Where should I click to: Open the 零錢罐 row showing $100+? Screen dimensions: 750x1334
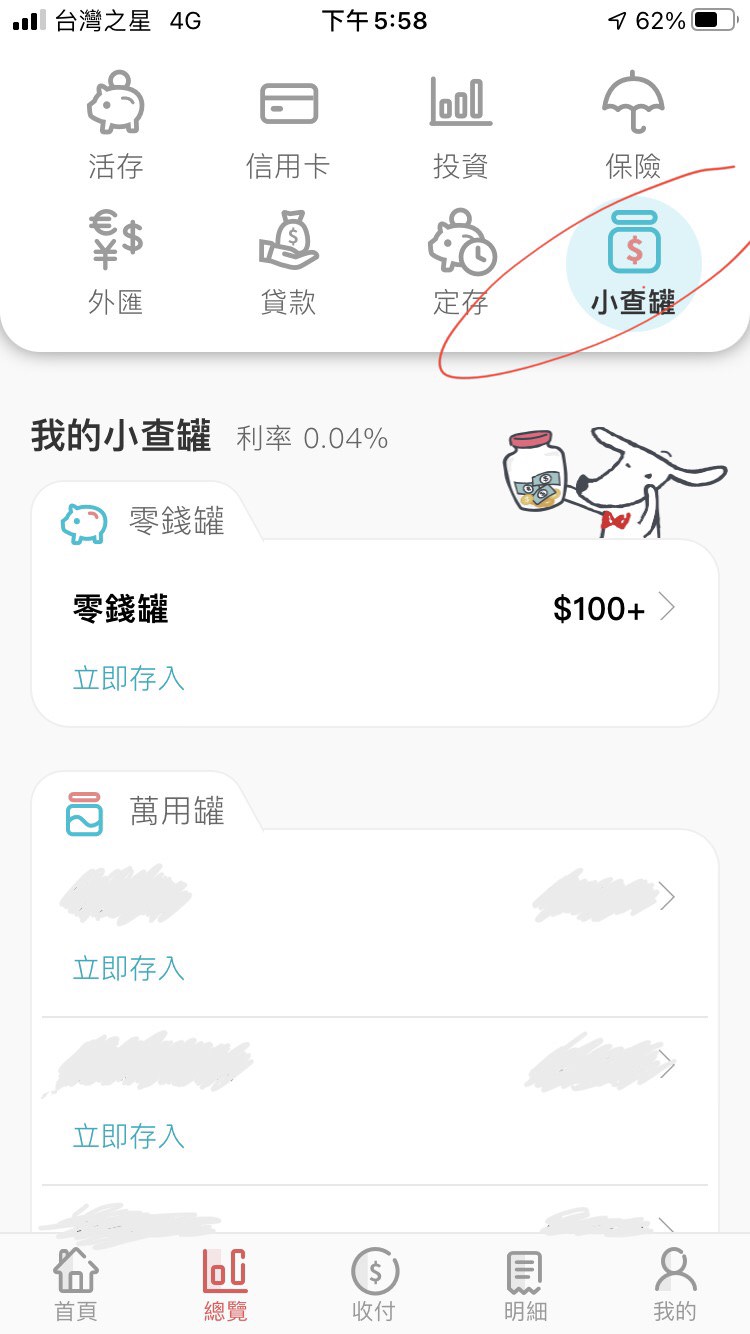pyautogui.click(x=375, y=608)
